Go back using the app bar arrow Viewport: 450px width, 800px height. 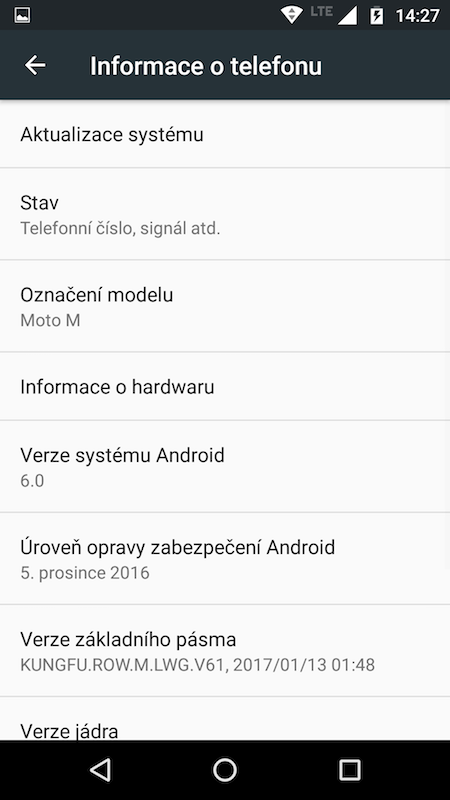35,65
